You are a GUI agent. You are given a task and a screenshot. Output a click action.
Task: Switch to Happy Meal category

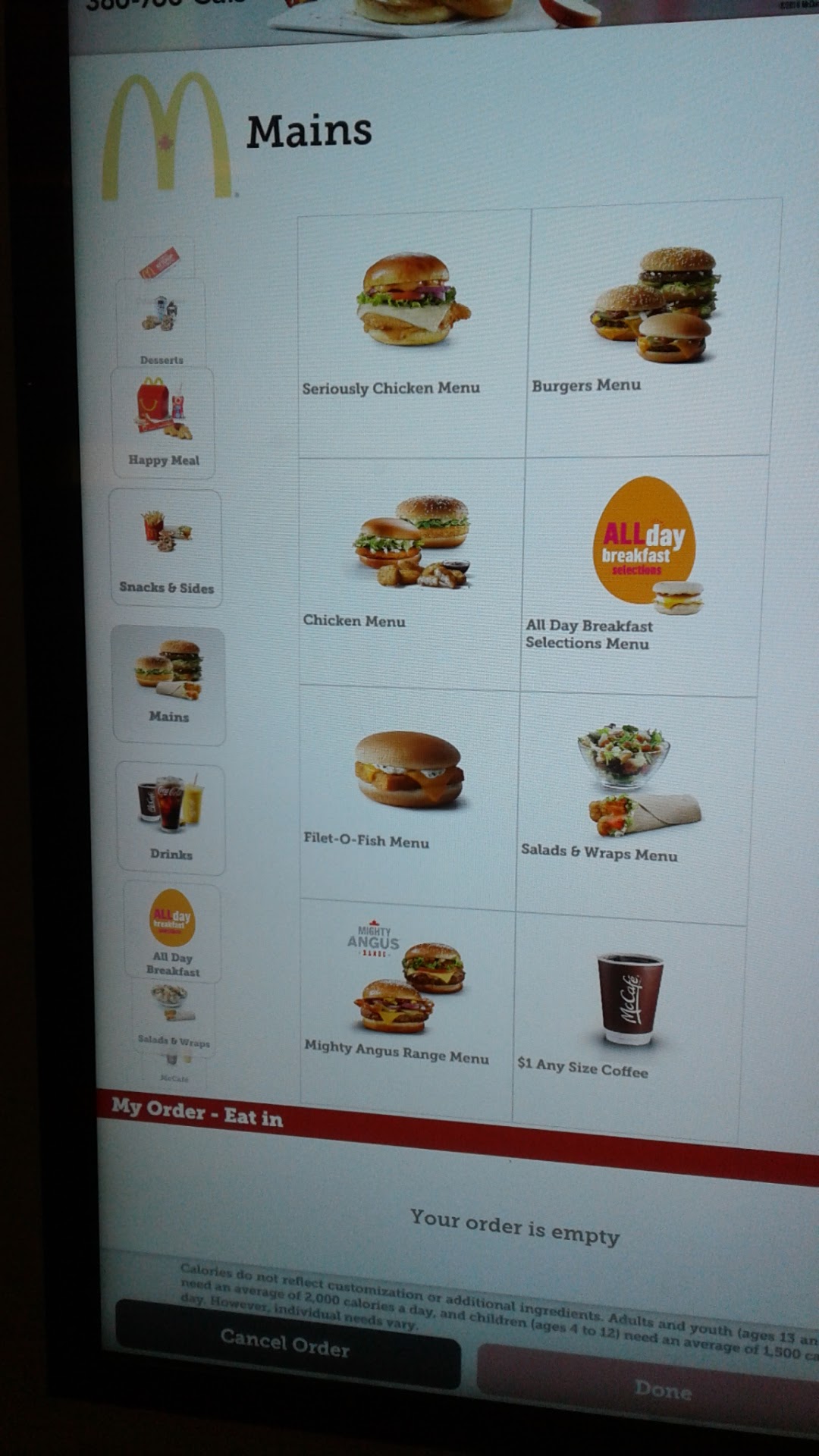[x=163, y=422]
